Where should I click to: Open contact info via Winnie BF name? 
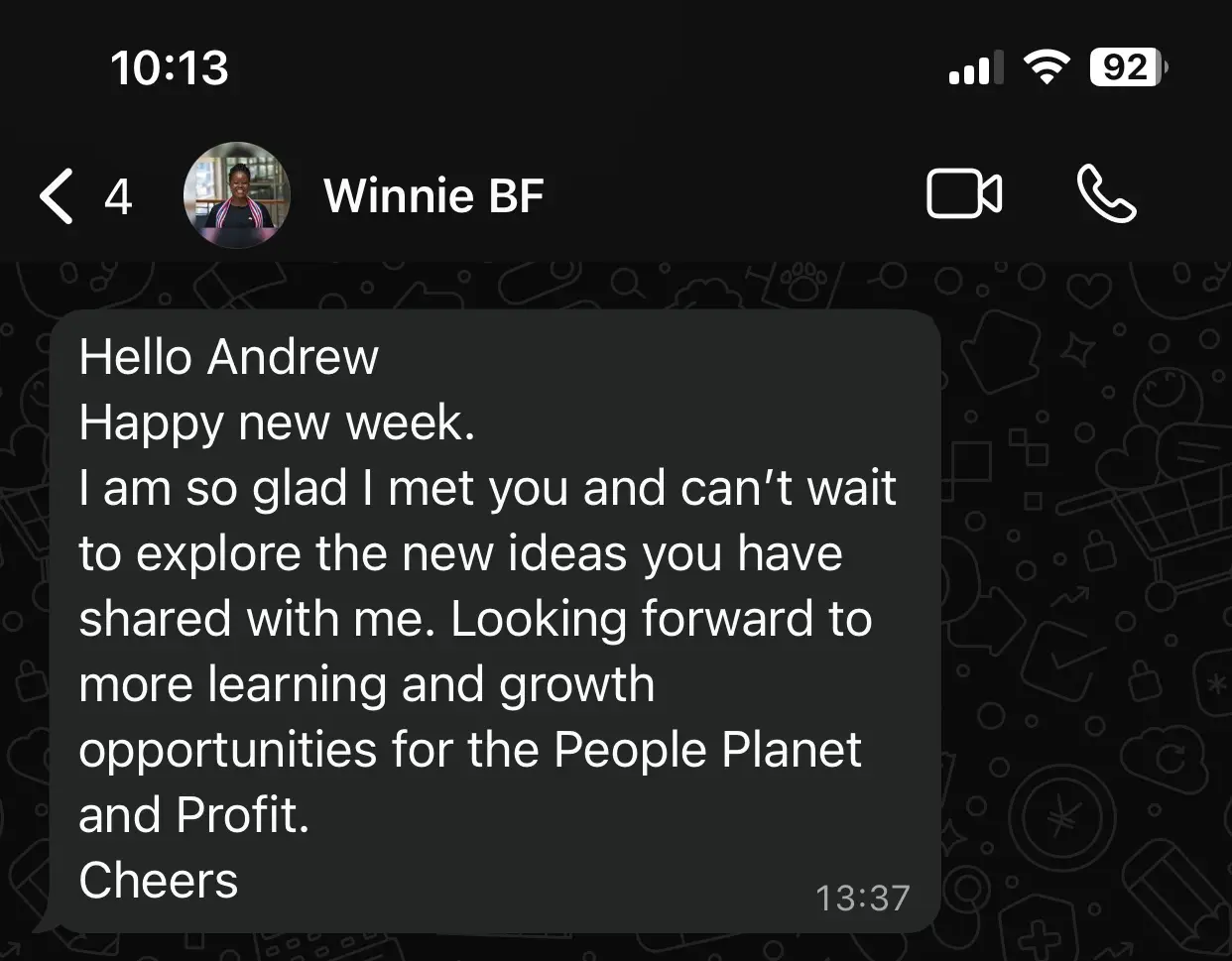click(433, 195)
